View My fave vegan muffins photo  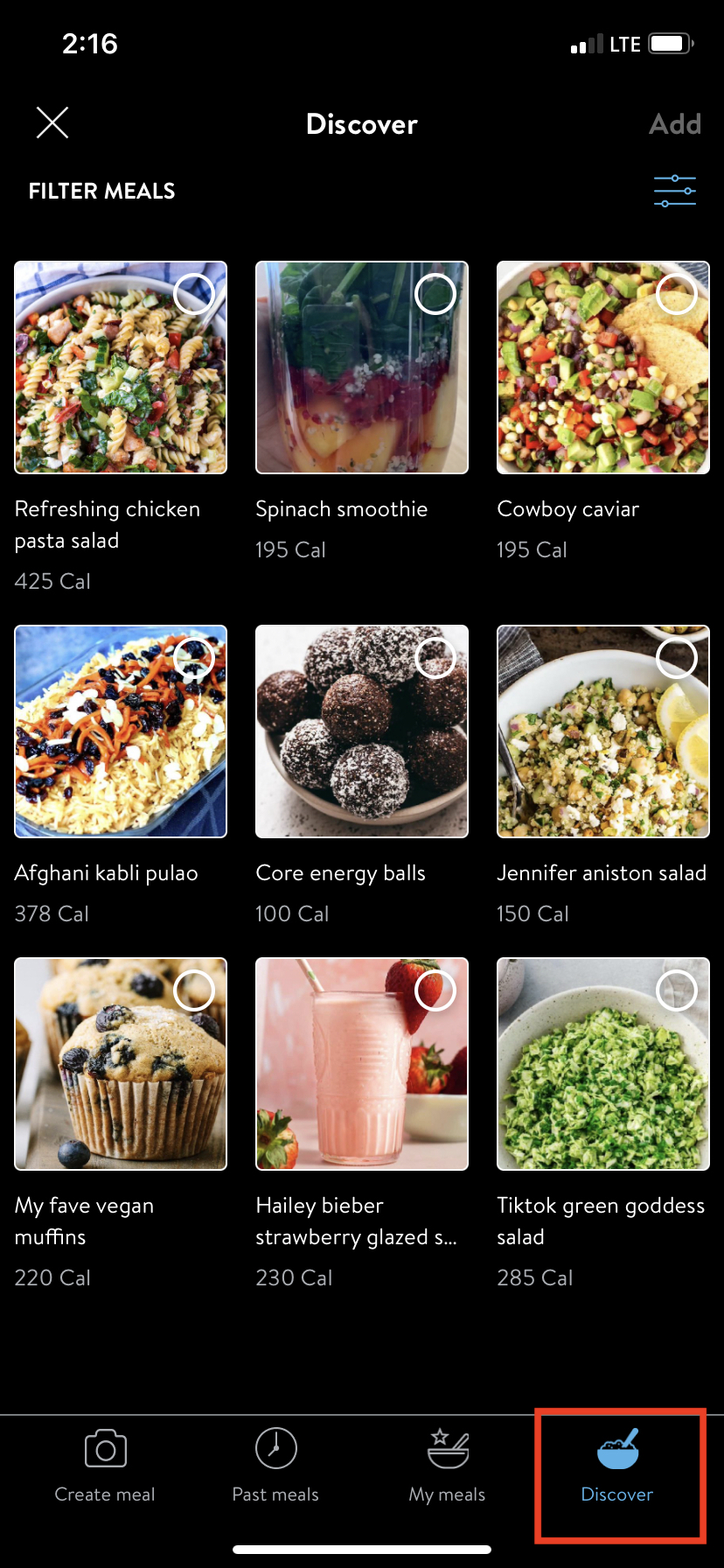point(121,1064)
